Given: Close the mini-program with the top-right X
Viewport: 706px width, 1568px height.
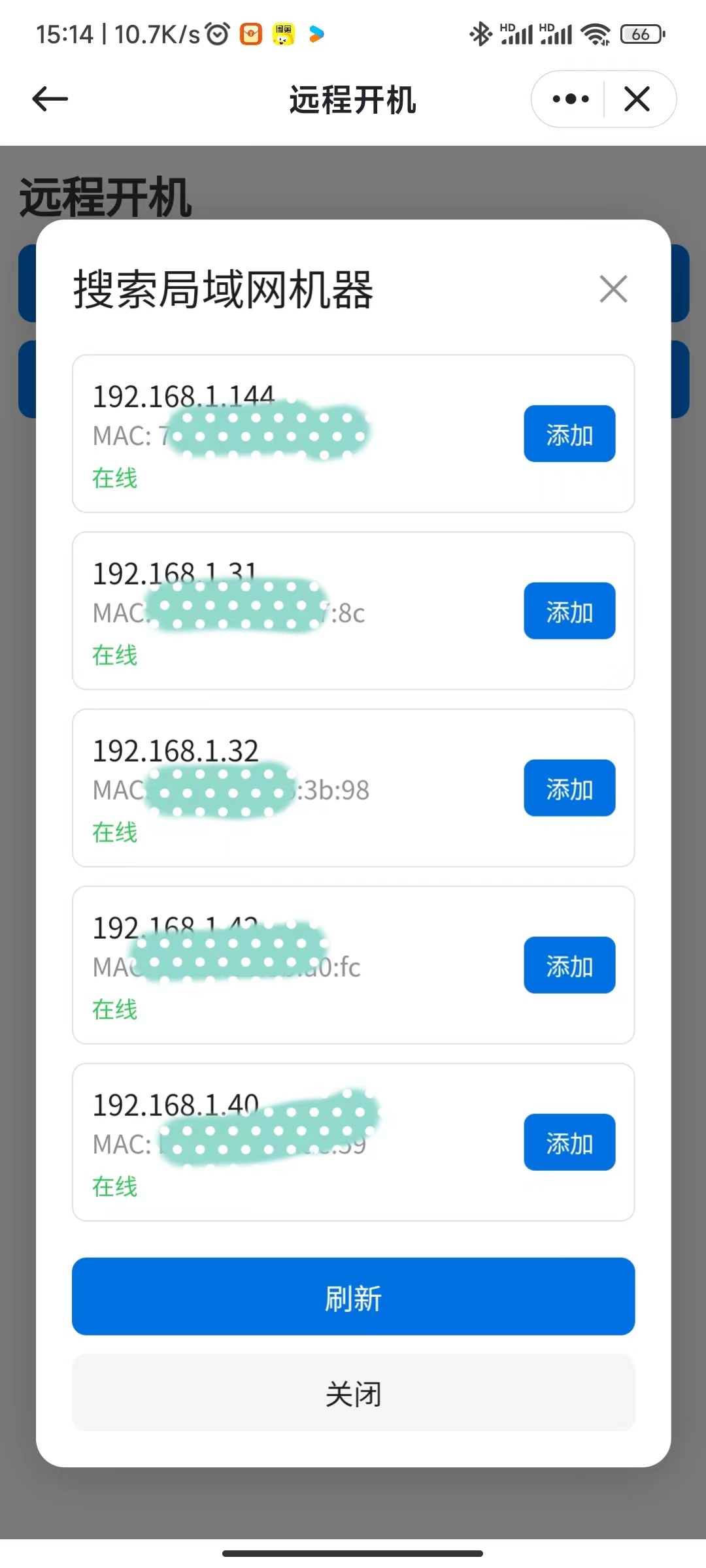Looking at the screenshot, I should tap(637, 99).
